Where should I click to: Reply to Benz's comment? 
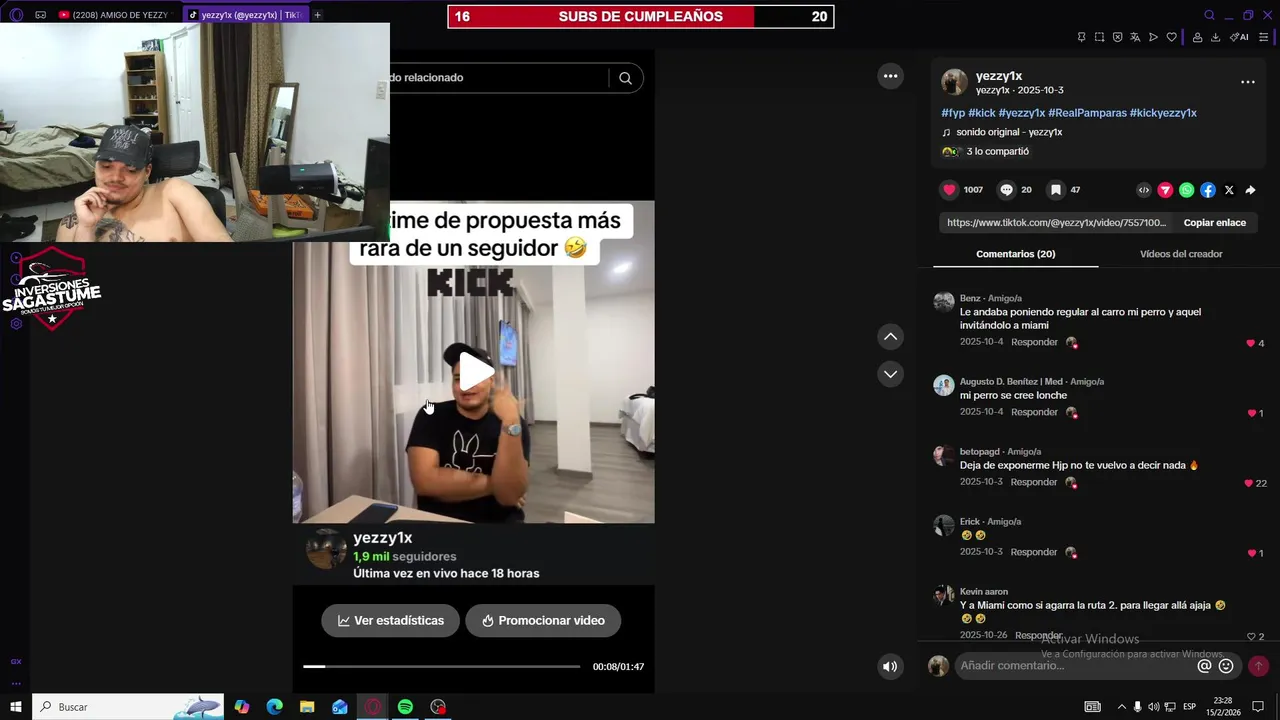click(1034, 342)
